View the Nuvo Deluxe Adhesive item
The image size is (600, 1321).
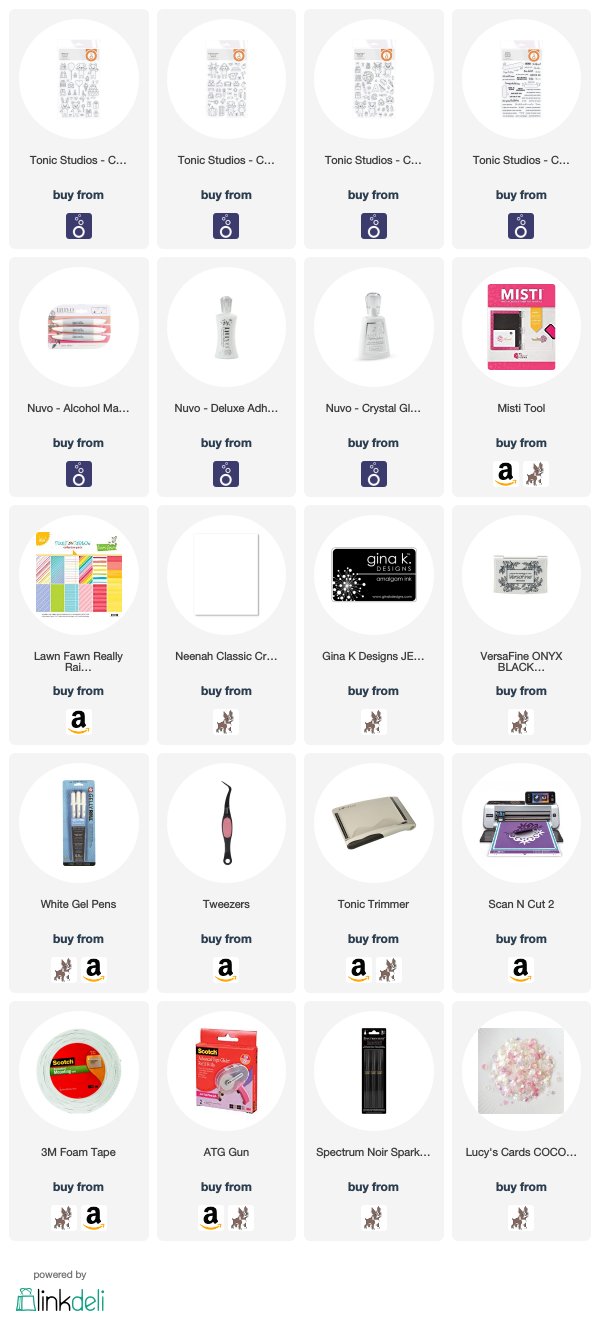[x=226, y=376]
